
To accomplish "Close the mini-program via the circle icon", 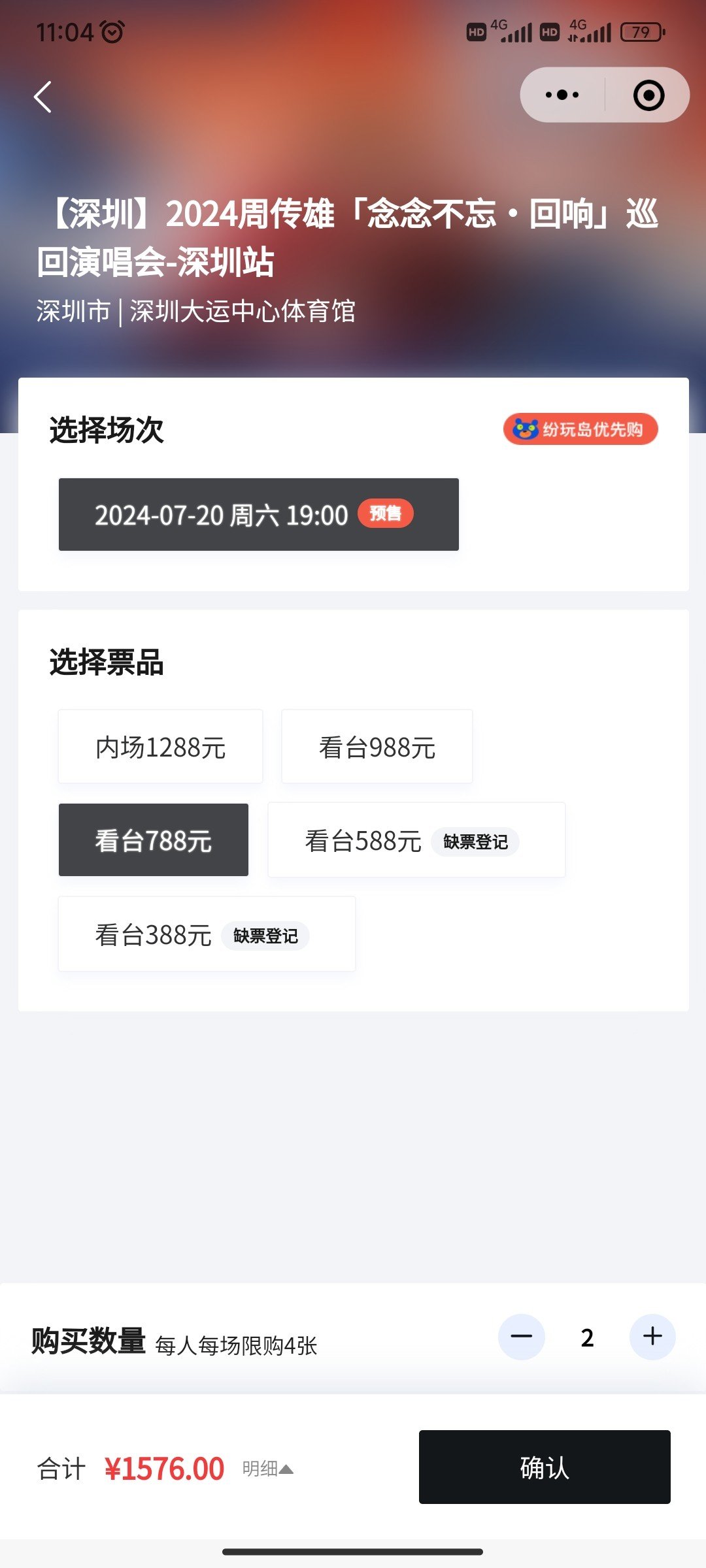I will [x=648, y=95].
